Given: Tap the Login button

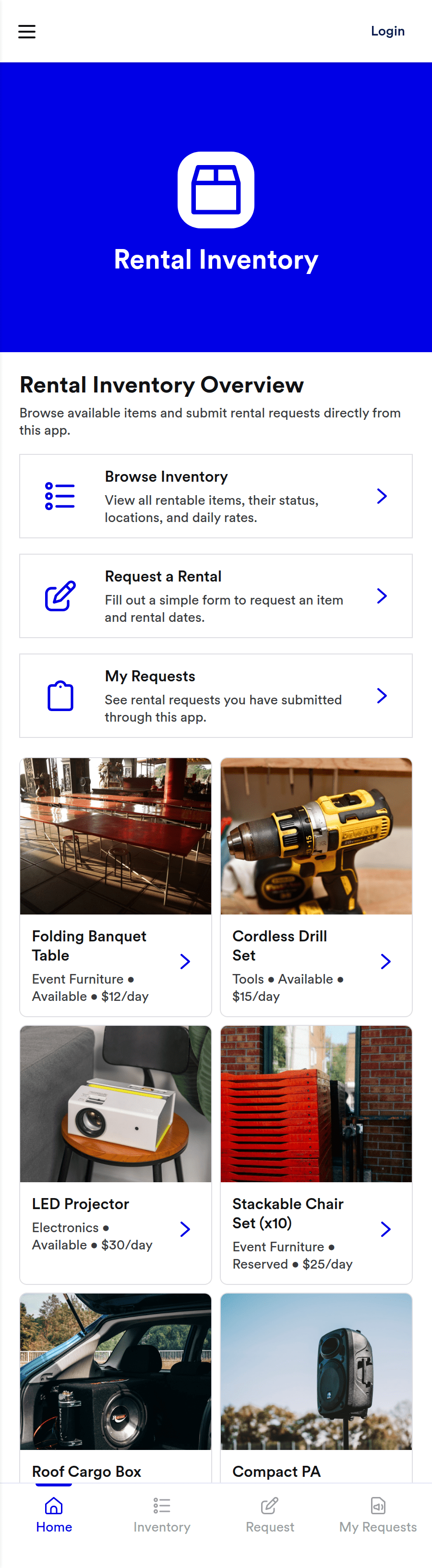Looking at the screenshot, I should click(387, 31).
